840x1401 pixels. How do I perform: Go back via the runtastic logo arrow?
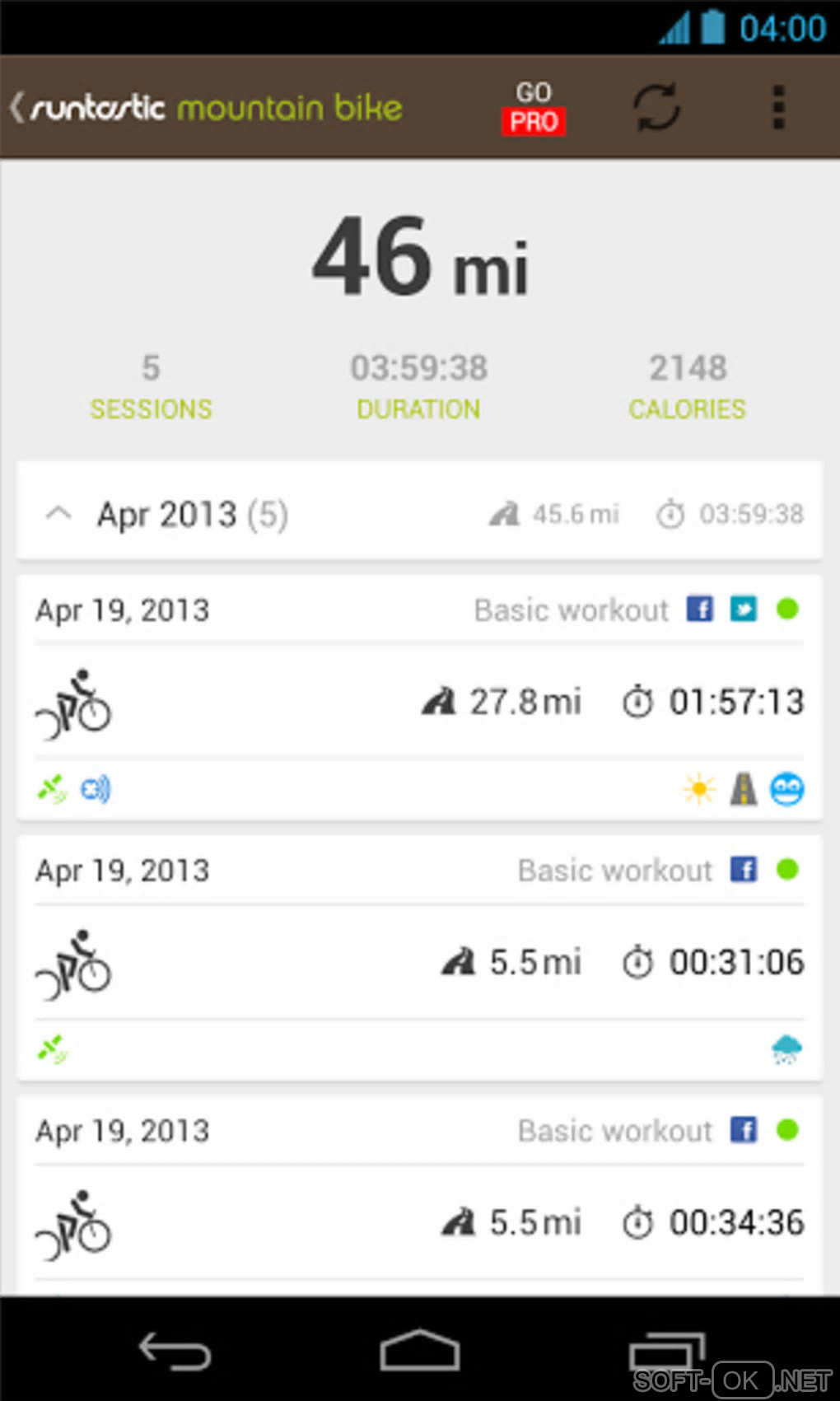(18, 108)
